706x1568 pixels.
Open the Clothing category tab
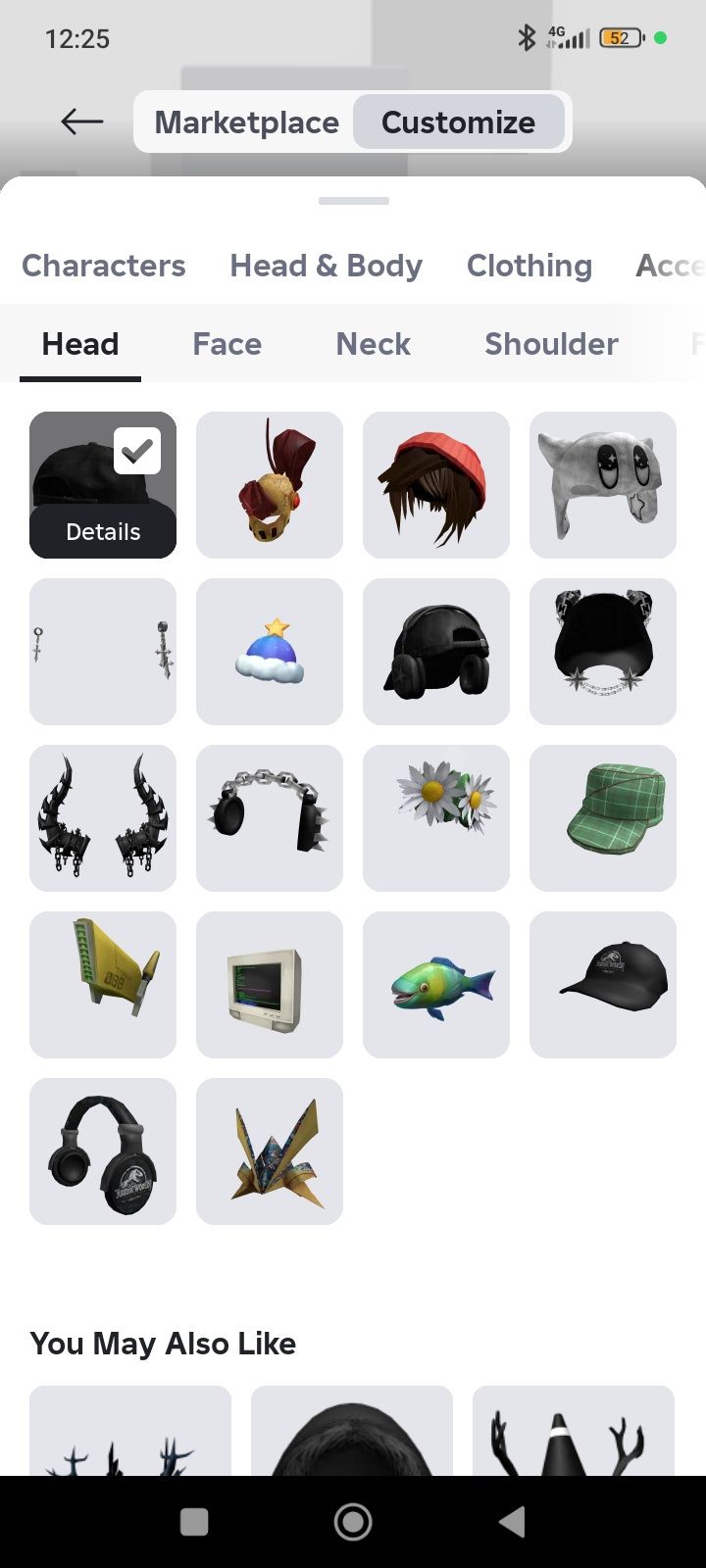click(x=529, y=266)
